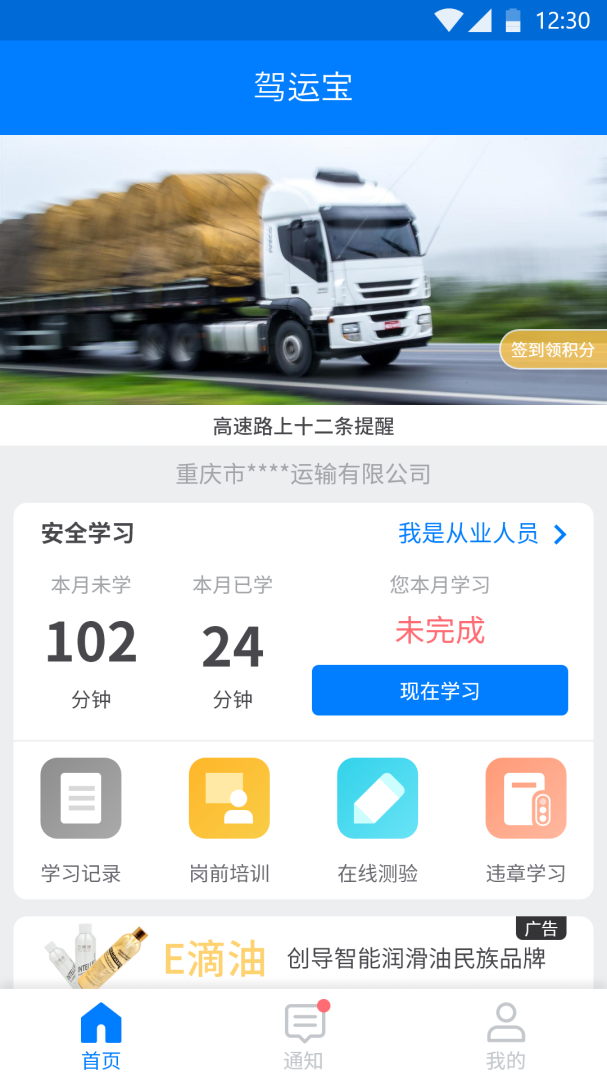Image resolution: width=607 pixels, height=1080 pixels.
Task: Launch 在线测验 online quiz
Action: tap(377, 816)
